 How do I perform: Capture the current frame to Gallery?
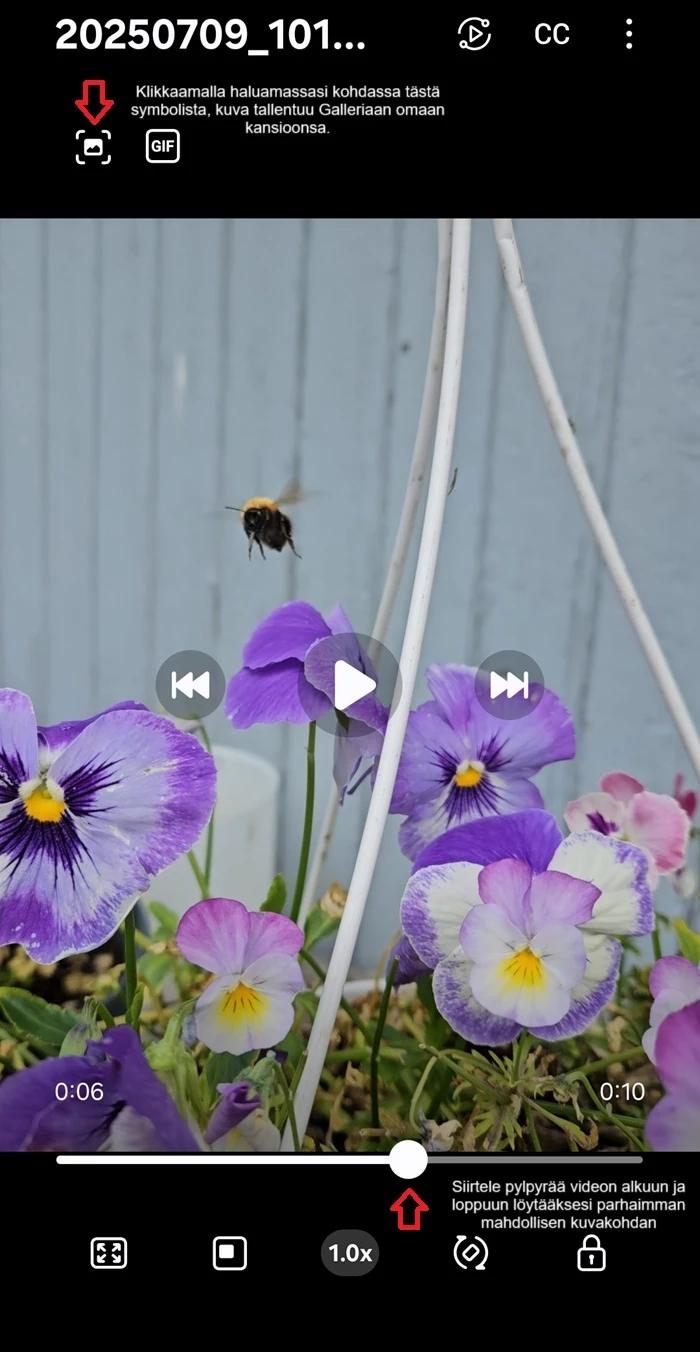[x=93, y=147]
